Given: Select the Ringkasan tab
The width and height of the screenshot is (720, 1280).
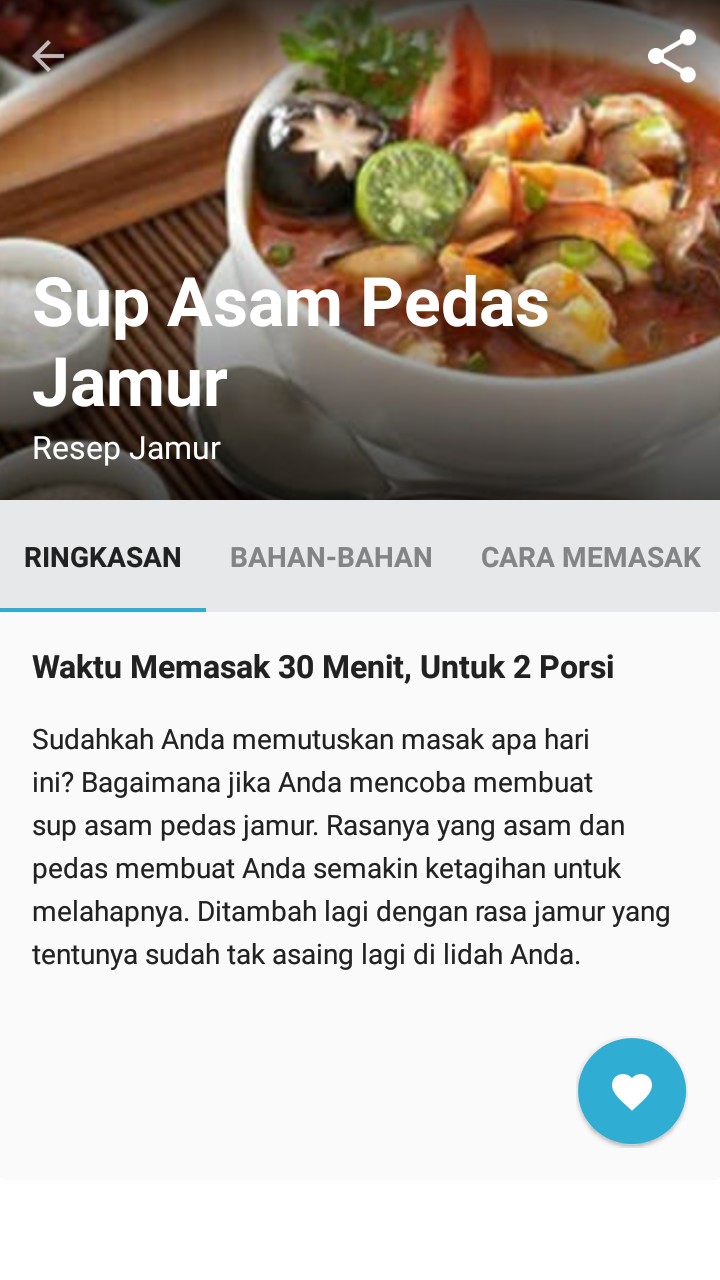Looking at the screenshot, I should [103, 557].
